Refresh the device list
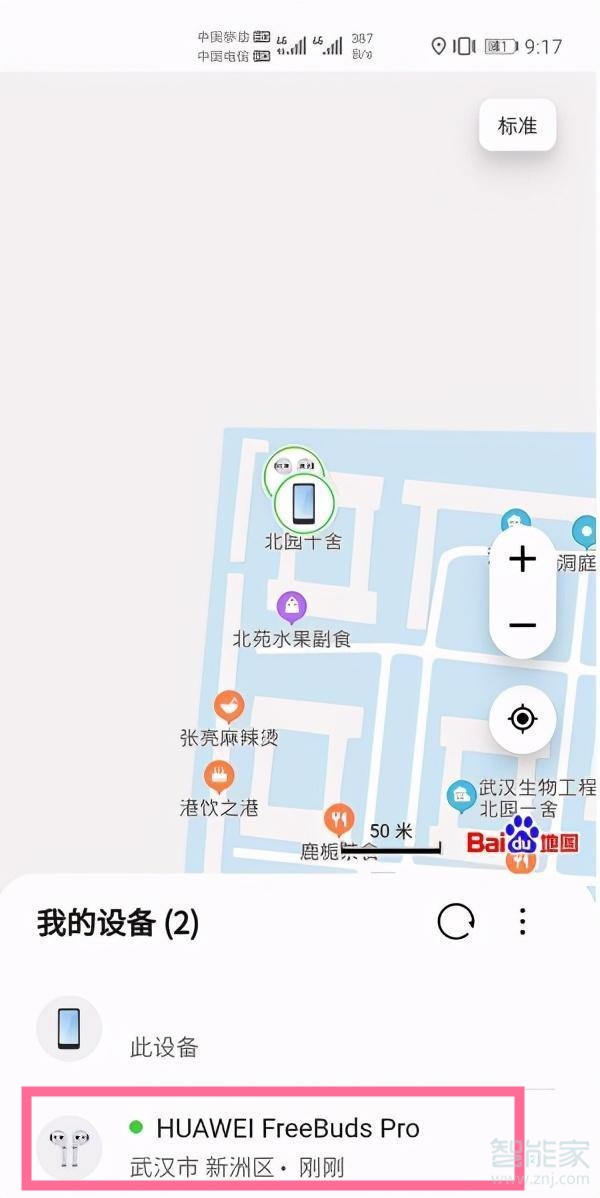This screenshot has height=1198, width=600. (456, 922)
